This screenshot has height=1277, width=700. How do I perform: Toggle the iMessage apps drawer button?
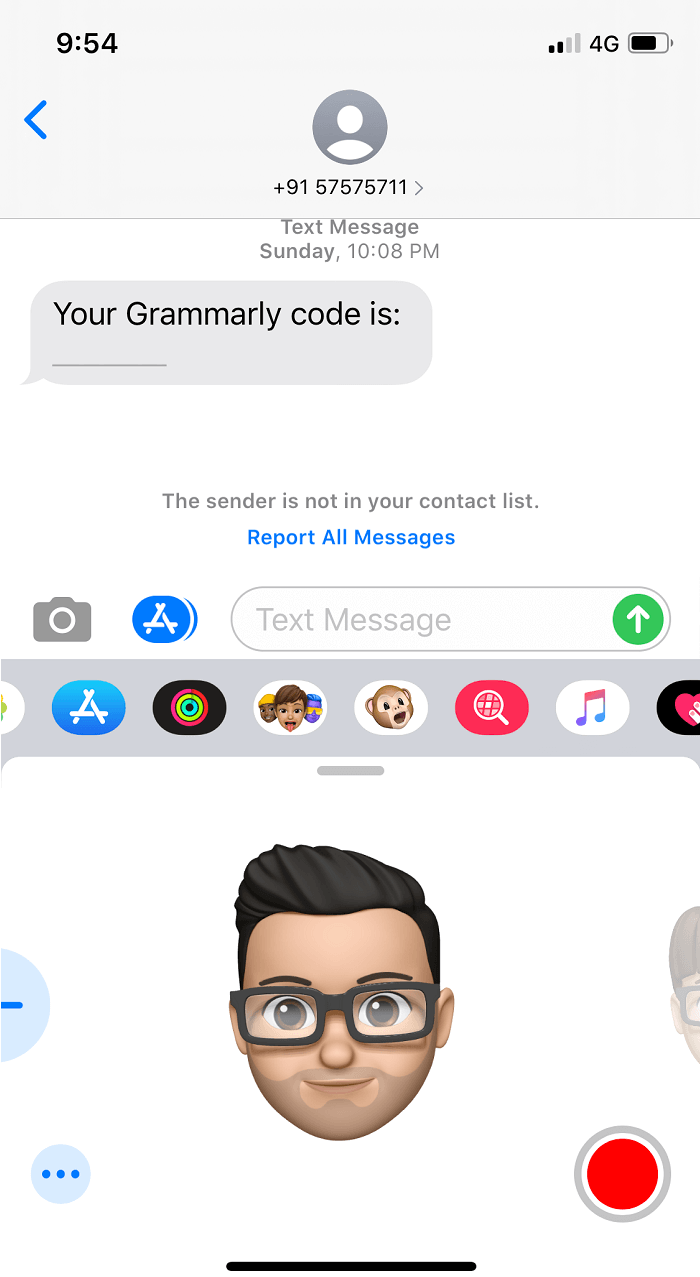[x=164, y=620]
